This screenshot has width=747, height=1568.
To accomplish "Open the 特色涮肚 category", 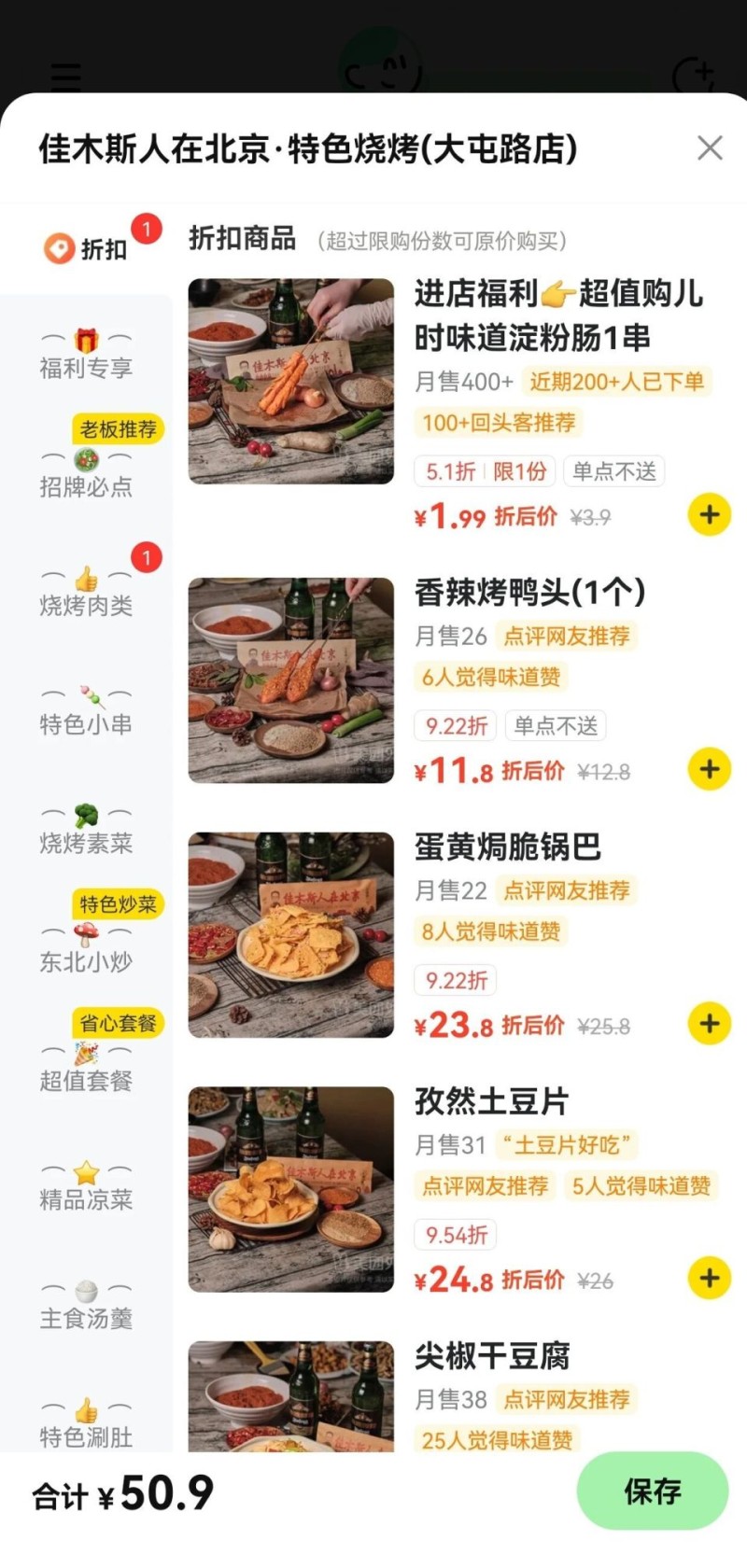I will [x=86, y=1424].
